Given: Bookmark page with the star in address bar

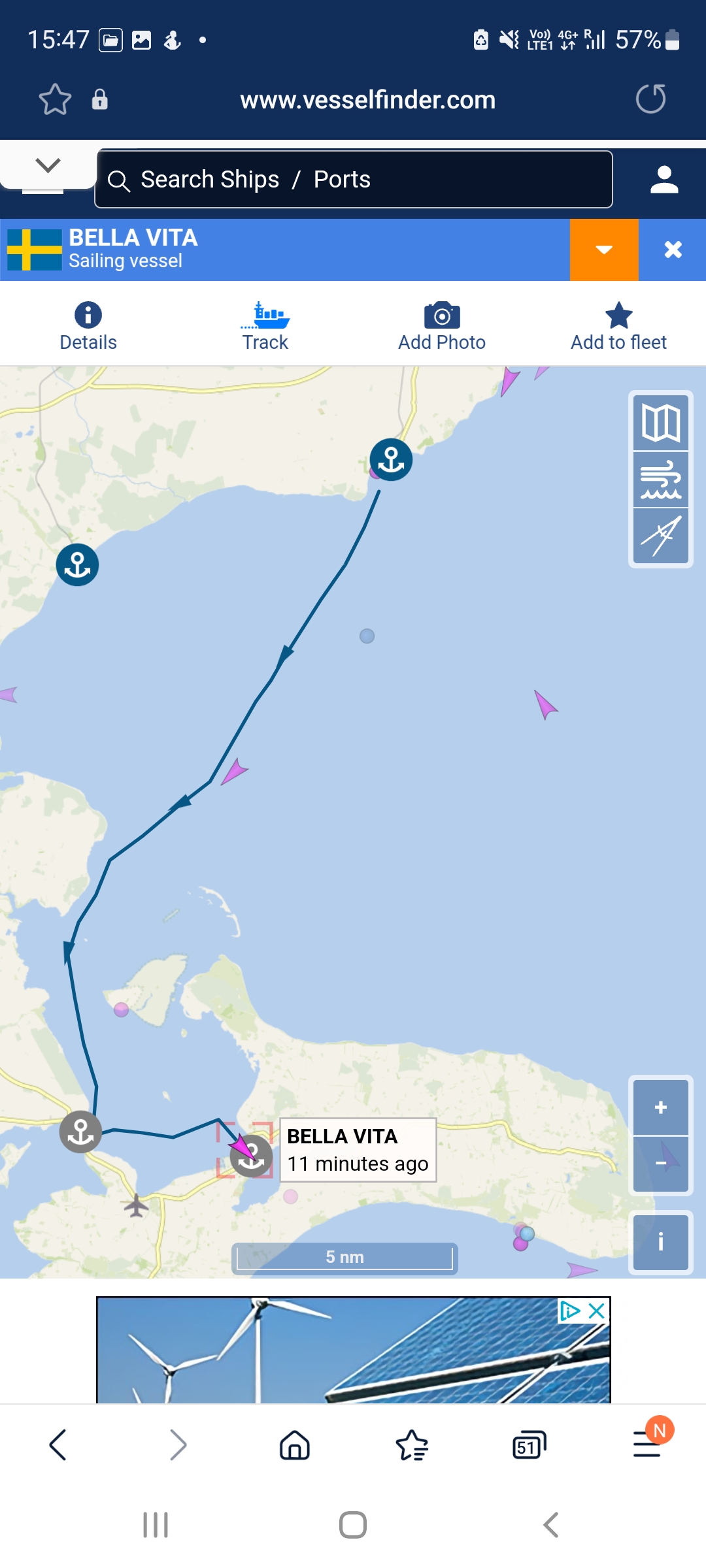Looking at the screenshot, I should pos(55,99).
